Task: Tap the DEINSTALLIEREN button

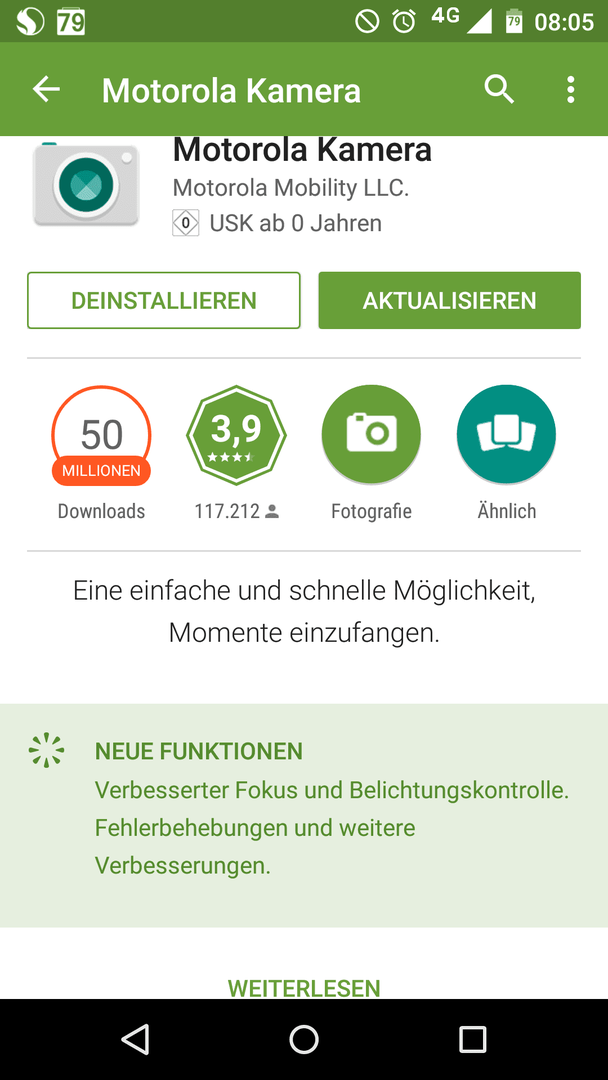Action: (164, 300)
